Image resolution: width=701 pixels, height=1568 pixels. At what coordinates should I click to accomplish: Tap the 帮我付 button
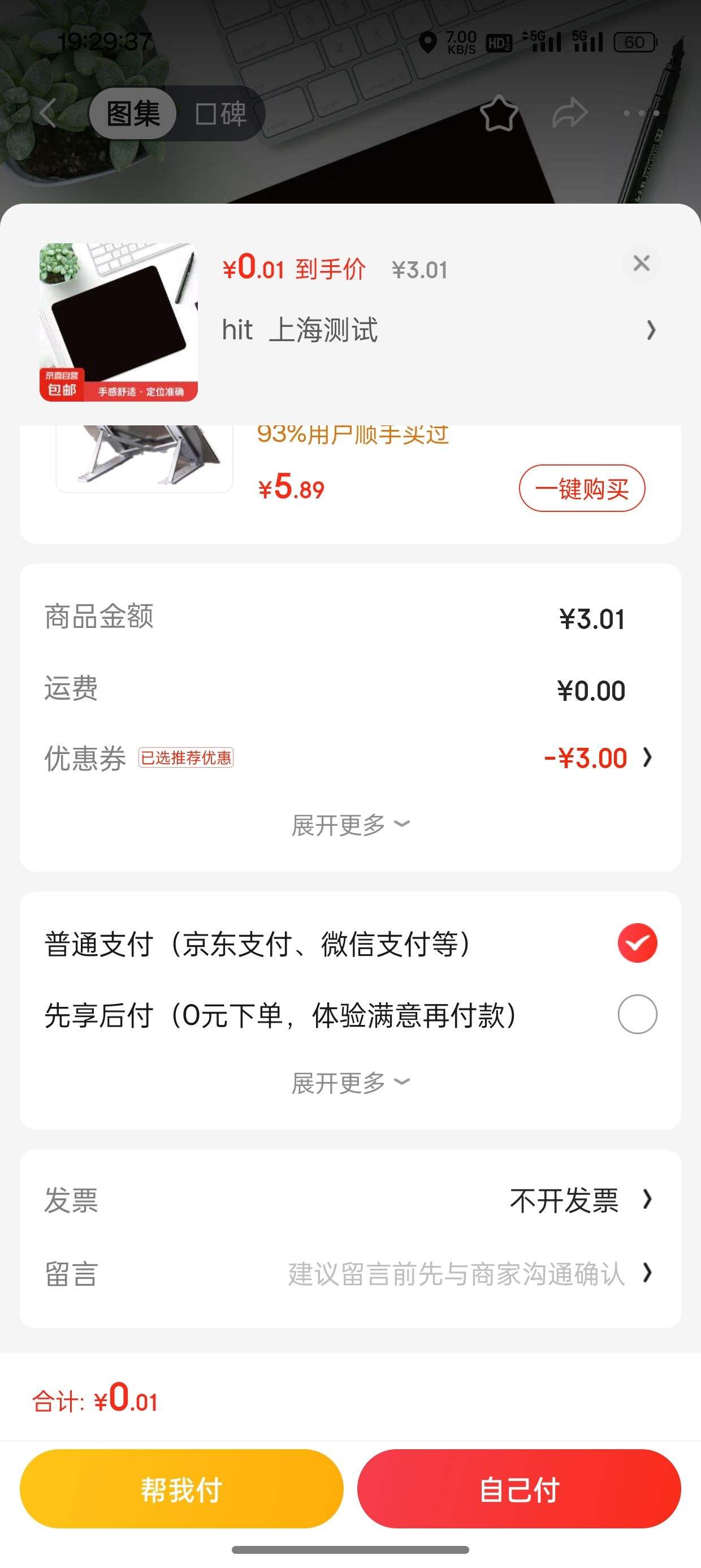coord(180,1488)
